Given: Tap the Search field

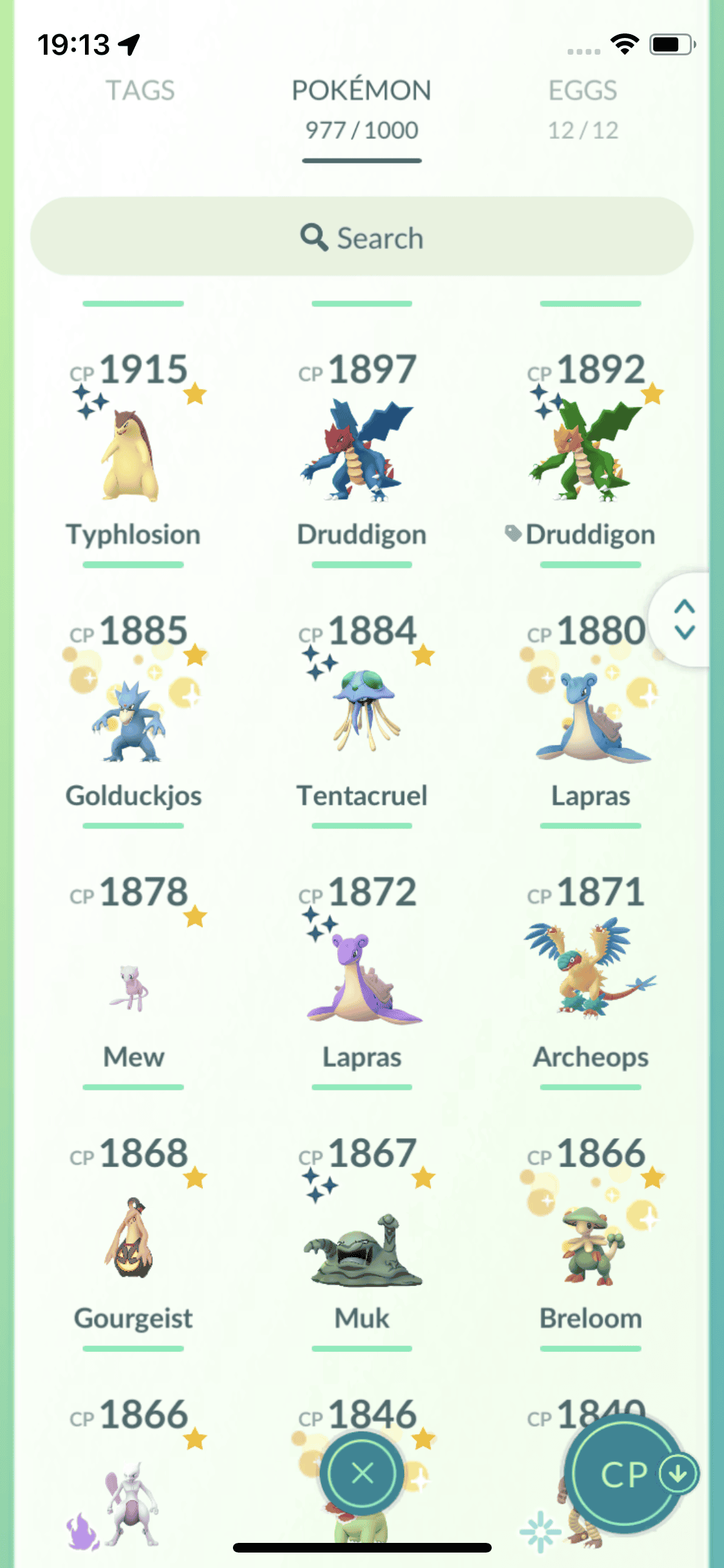Looking at the screenshot, I should tap(362, 237).
